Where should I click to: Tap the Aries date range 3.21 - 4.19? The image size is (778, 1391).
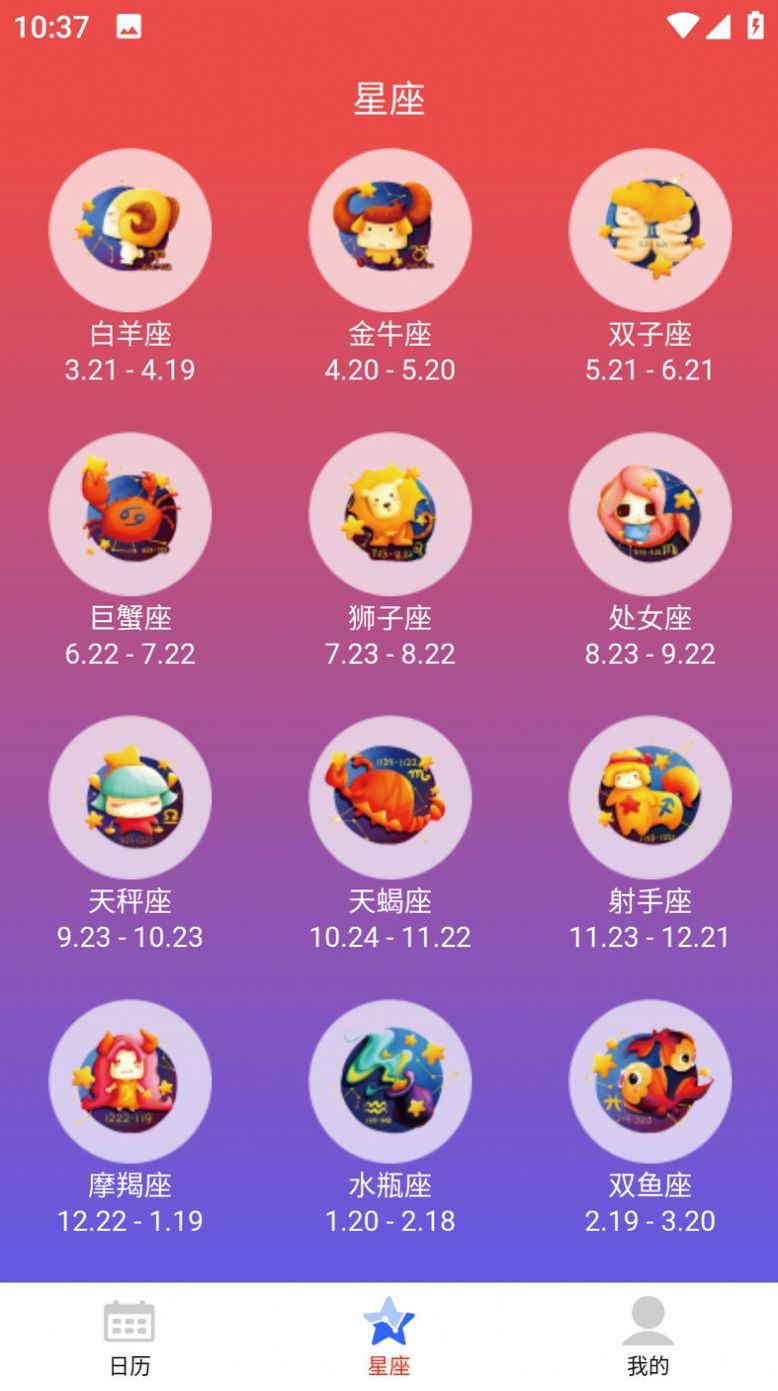(130, 370)
